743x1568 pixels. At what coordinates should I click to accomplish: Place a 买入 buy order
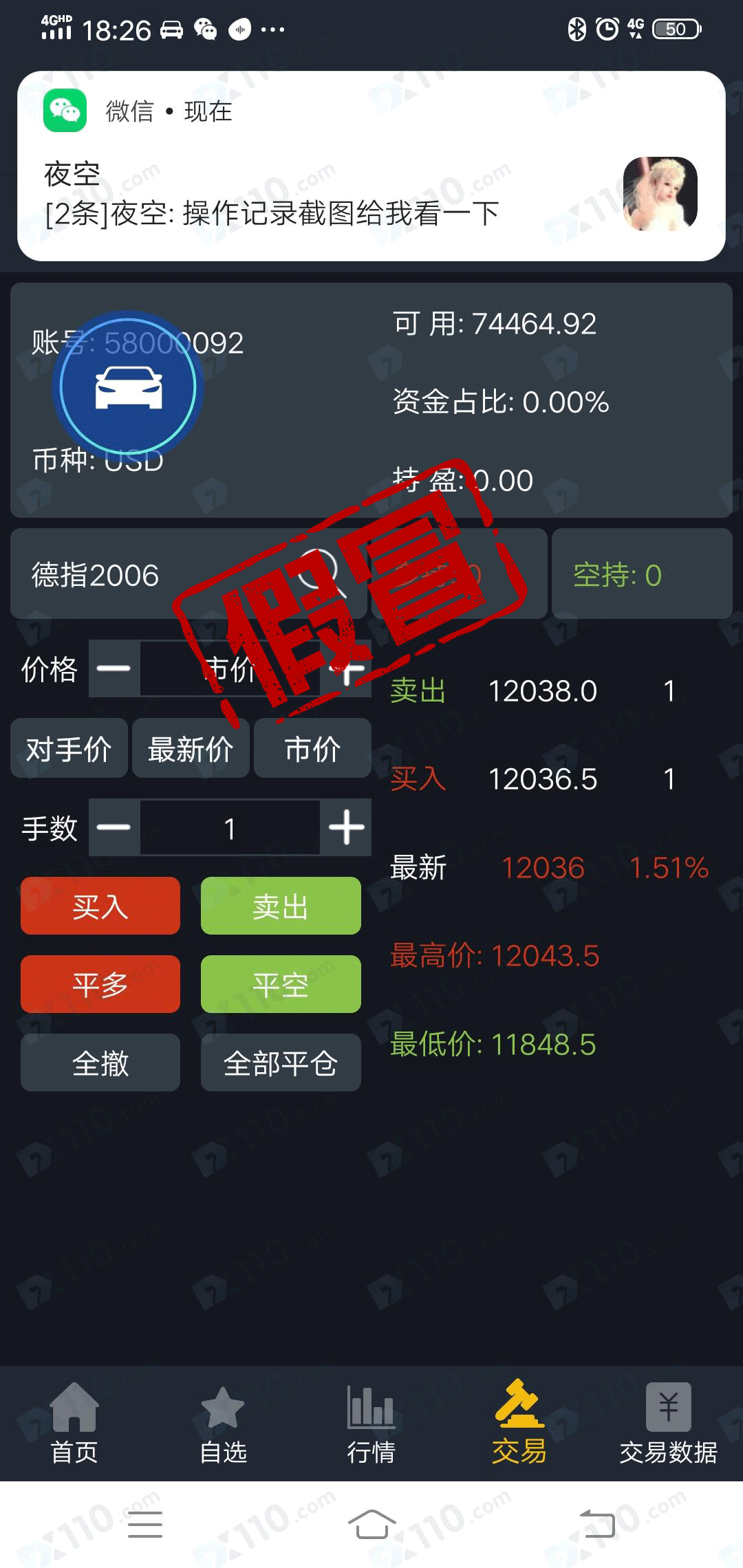coord(100,906)
